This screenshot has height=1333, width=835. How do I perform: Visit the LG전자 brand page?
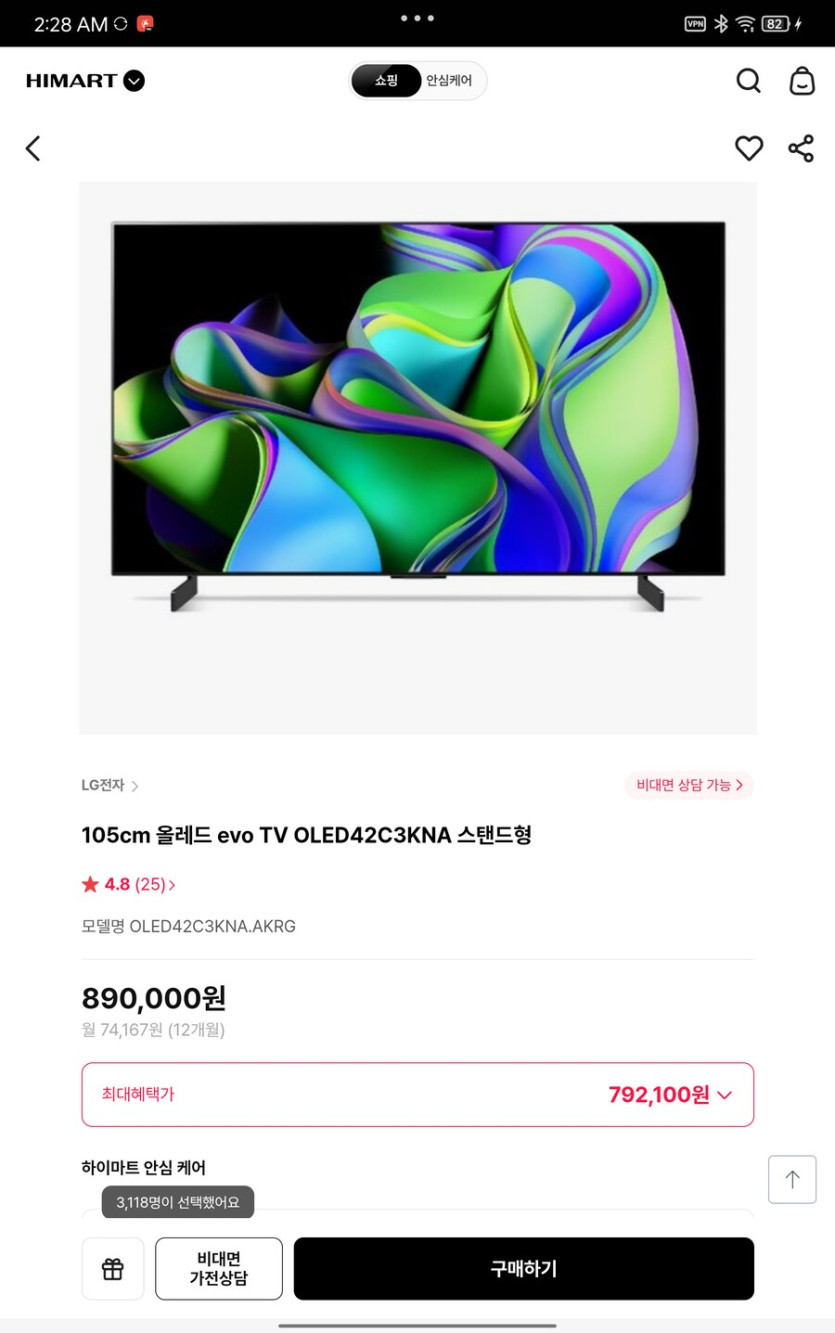point(103,785)
